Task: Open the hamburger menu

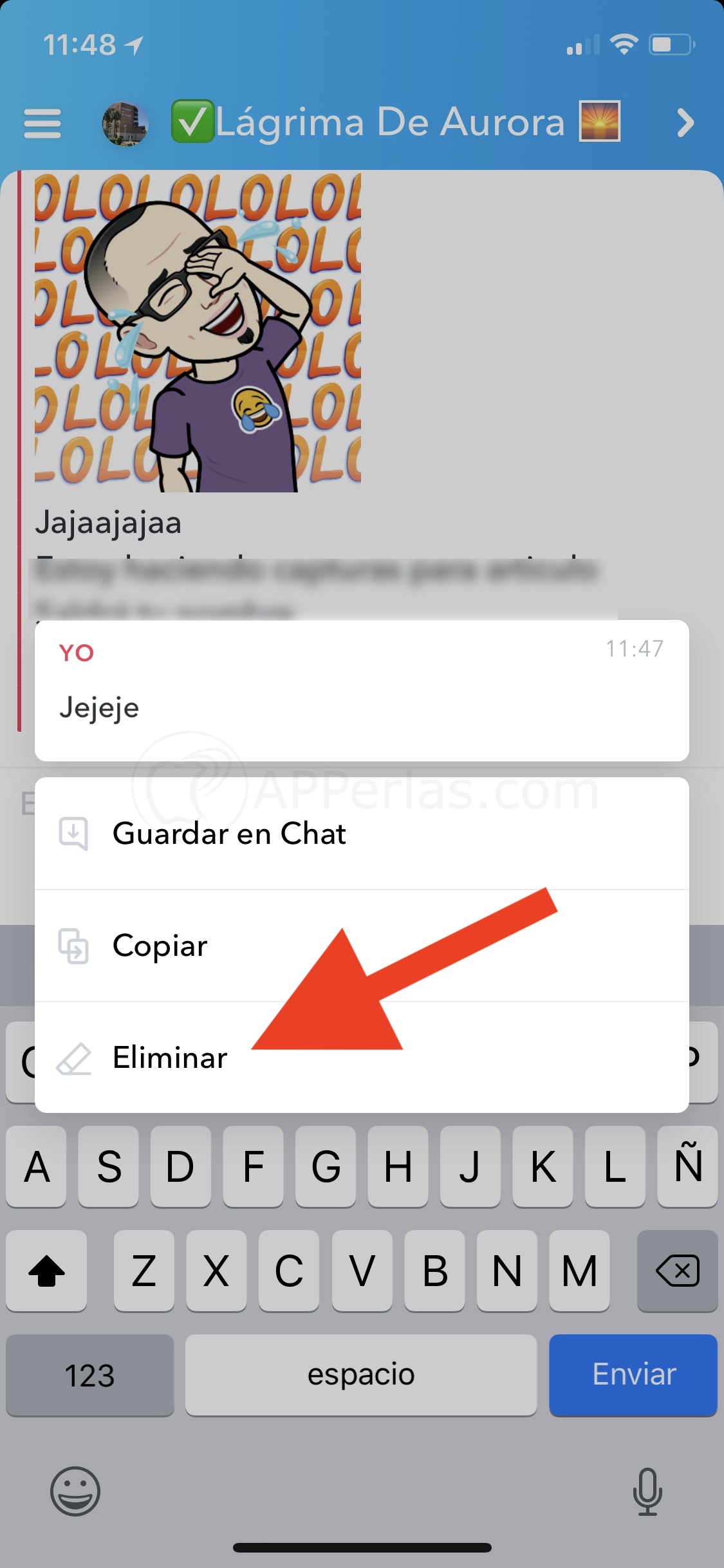Action: [42, 123]
